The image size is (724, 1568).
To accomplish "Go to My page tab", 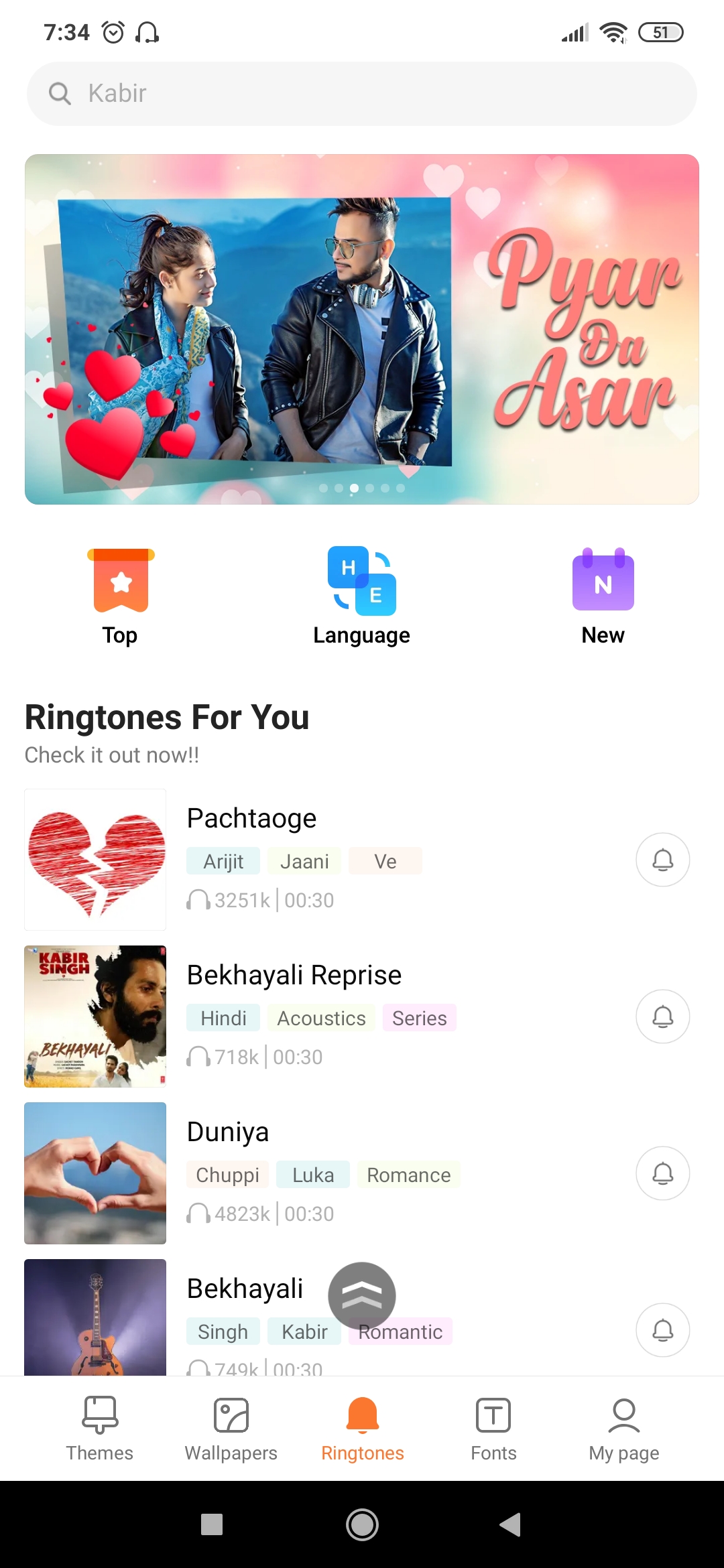I will tap(624, 1429).
